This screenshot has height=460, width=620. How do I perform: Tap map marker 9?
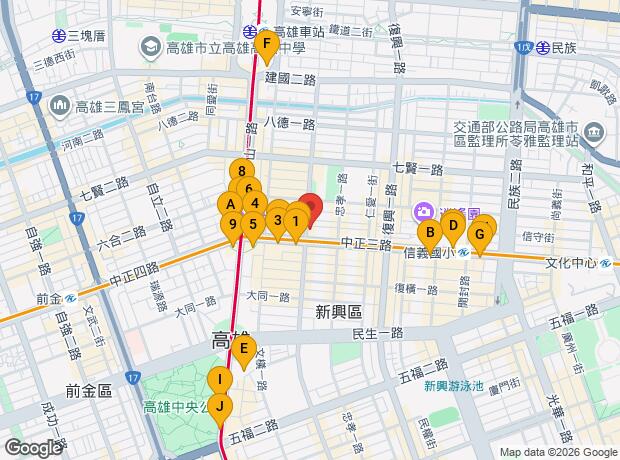[232, 225]
